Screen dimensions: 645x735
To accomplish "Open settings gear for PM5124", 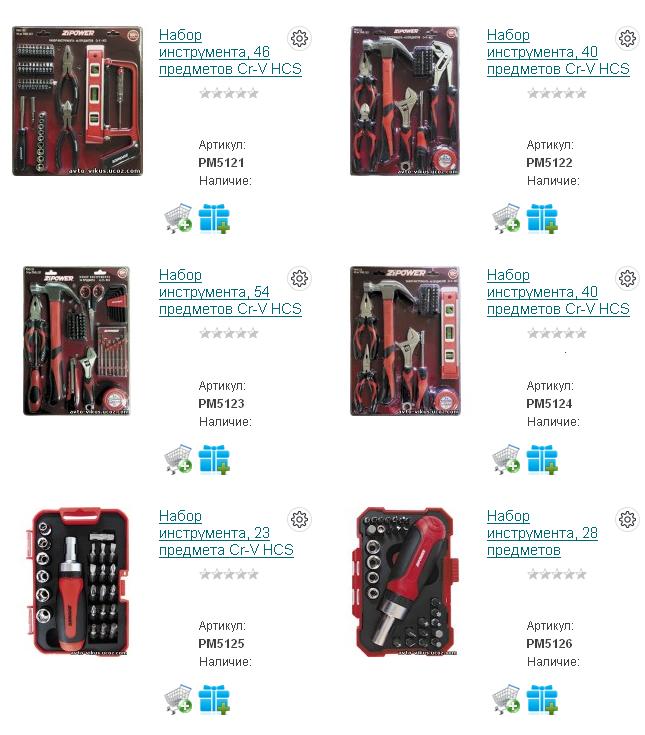I will pyautogui.click(x=627, y=278).
